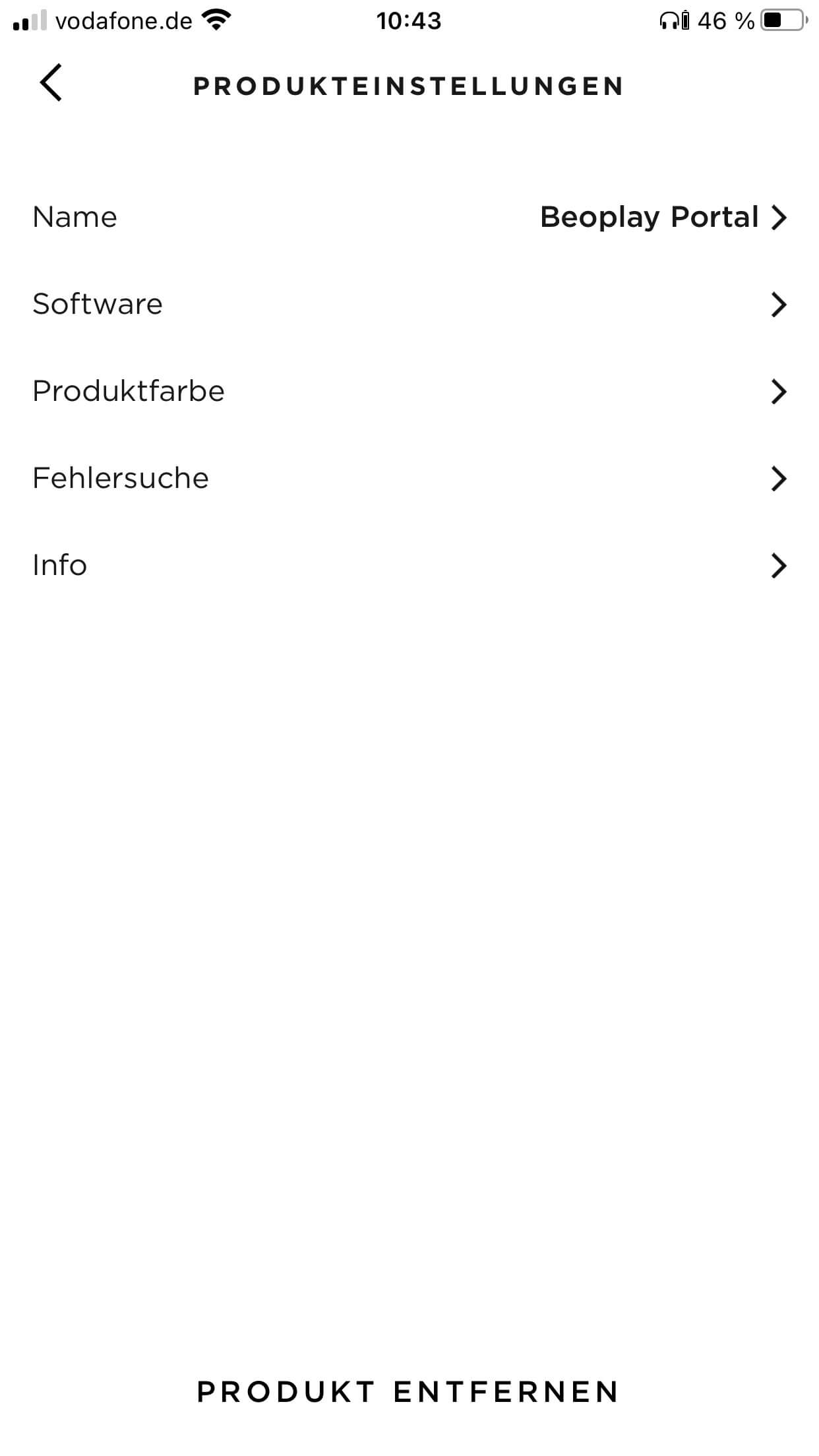
Task: Open the Info row
Action: pyautogui.click(x=409, y=565)
